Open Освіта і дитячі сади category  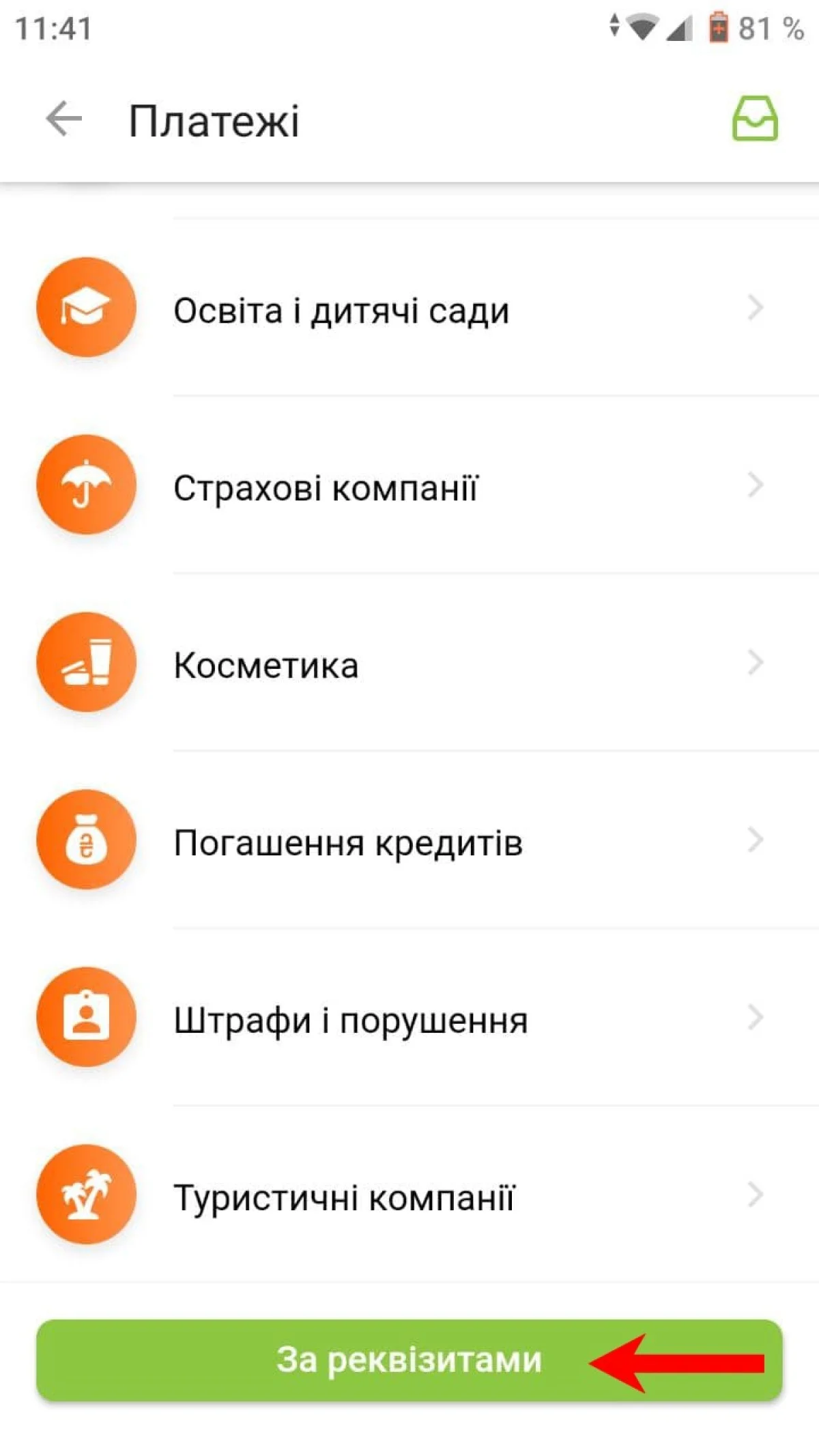coord(341,311)
